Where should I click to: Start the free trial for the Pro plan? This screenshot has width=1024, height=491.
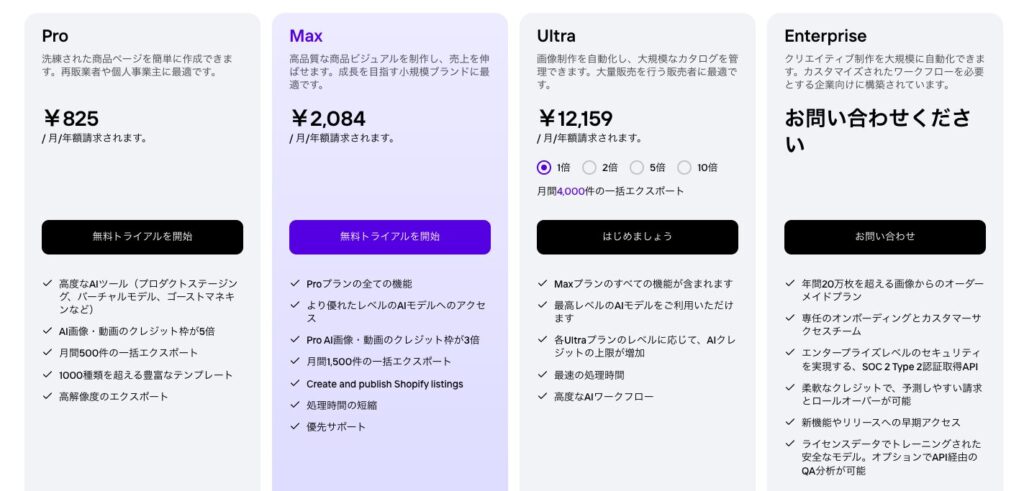[142, 237]
